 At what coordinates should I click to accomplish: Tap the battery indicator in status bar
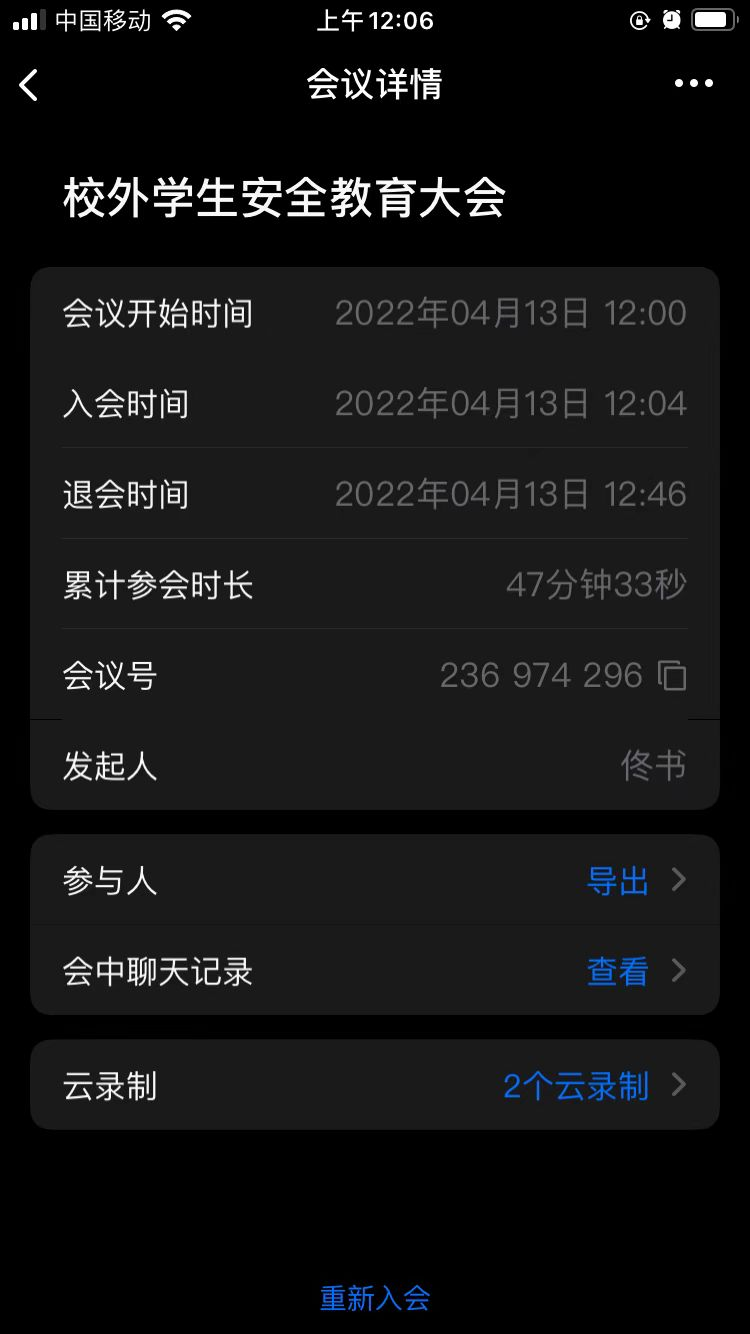point(714,19)
